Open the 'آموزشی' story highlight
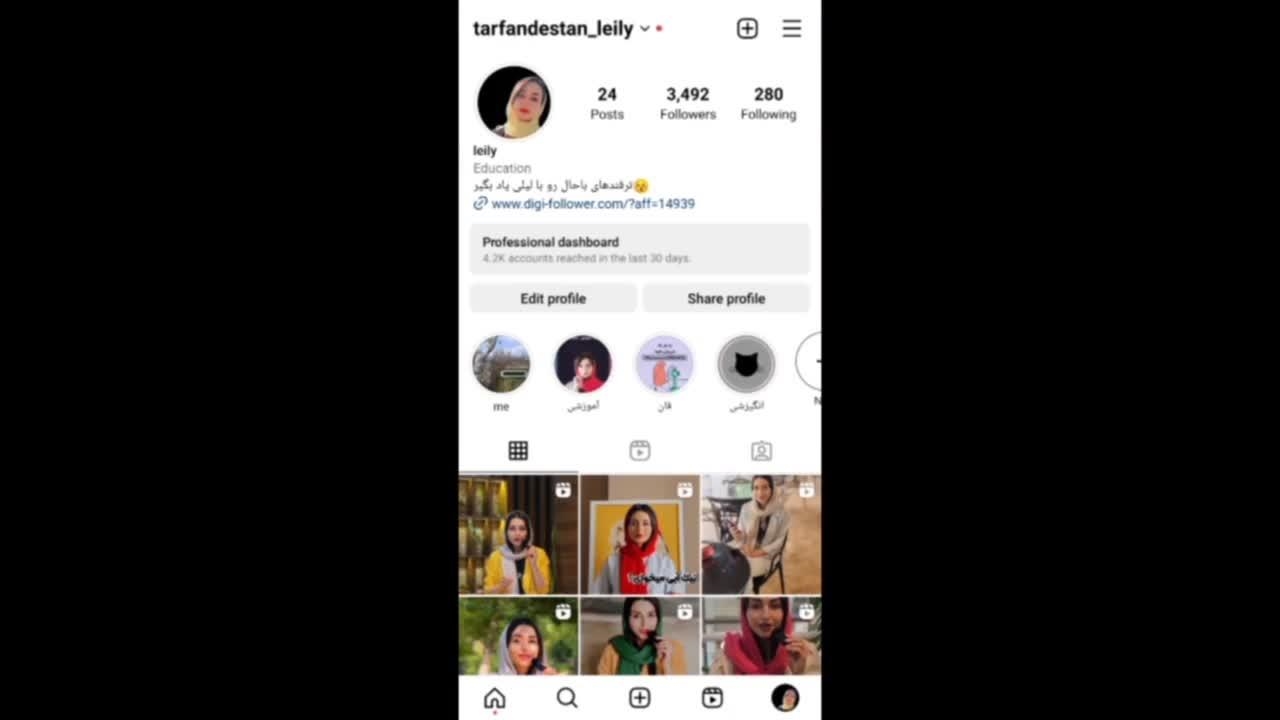1280x720 pixels. [583, 365]
